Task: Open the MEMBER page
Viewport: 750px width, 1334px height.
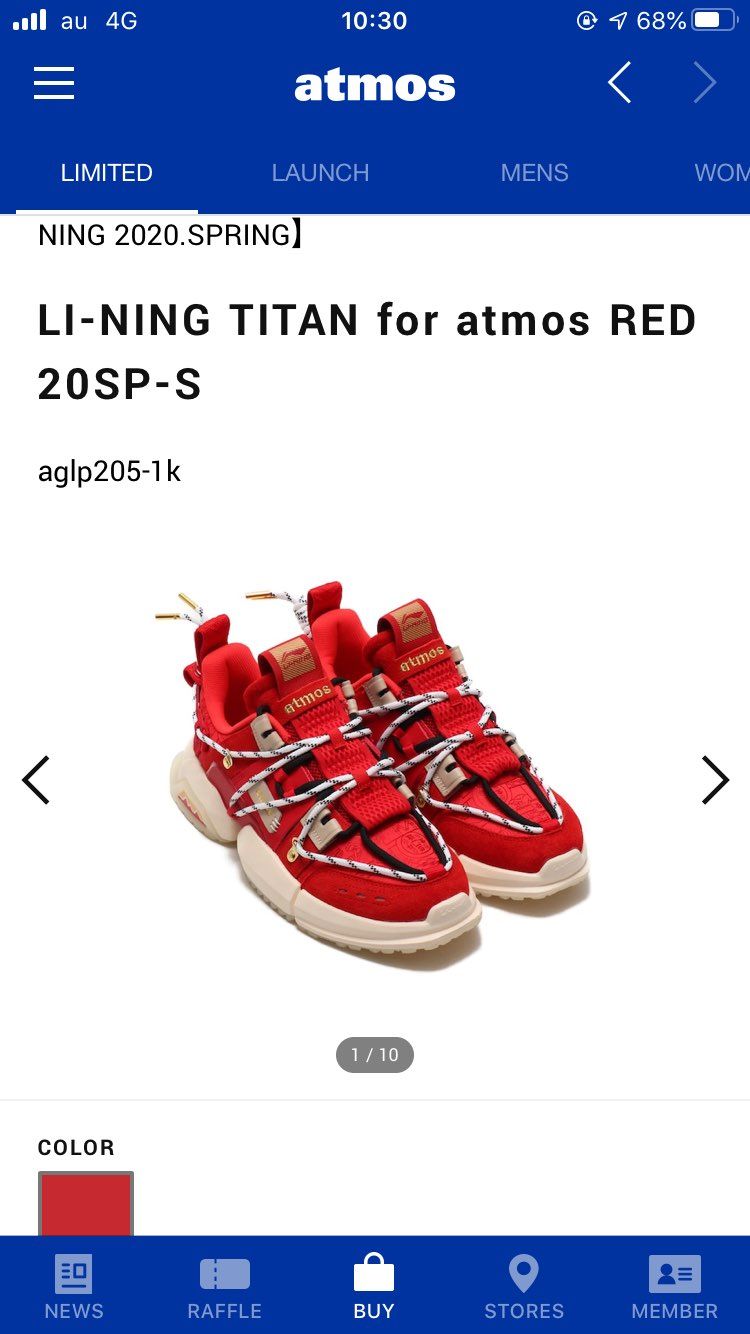Action: (674, 1286)
